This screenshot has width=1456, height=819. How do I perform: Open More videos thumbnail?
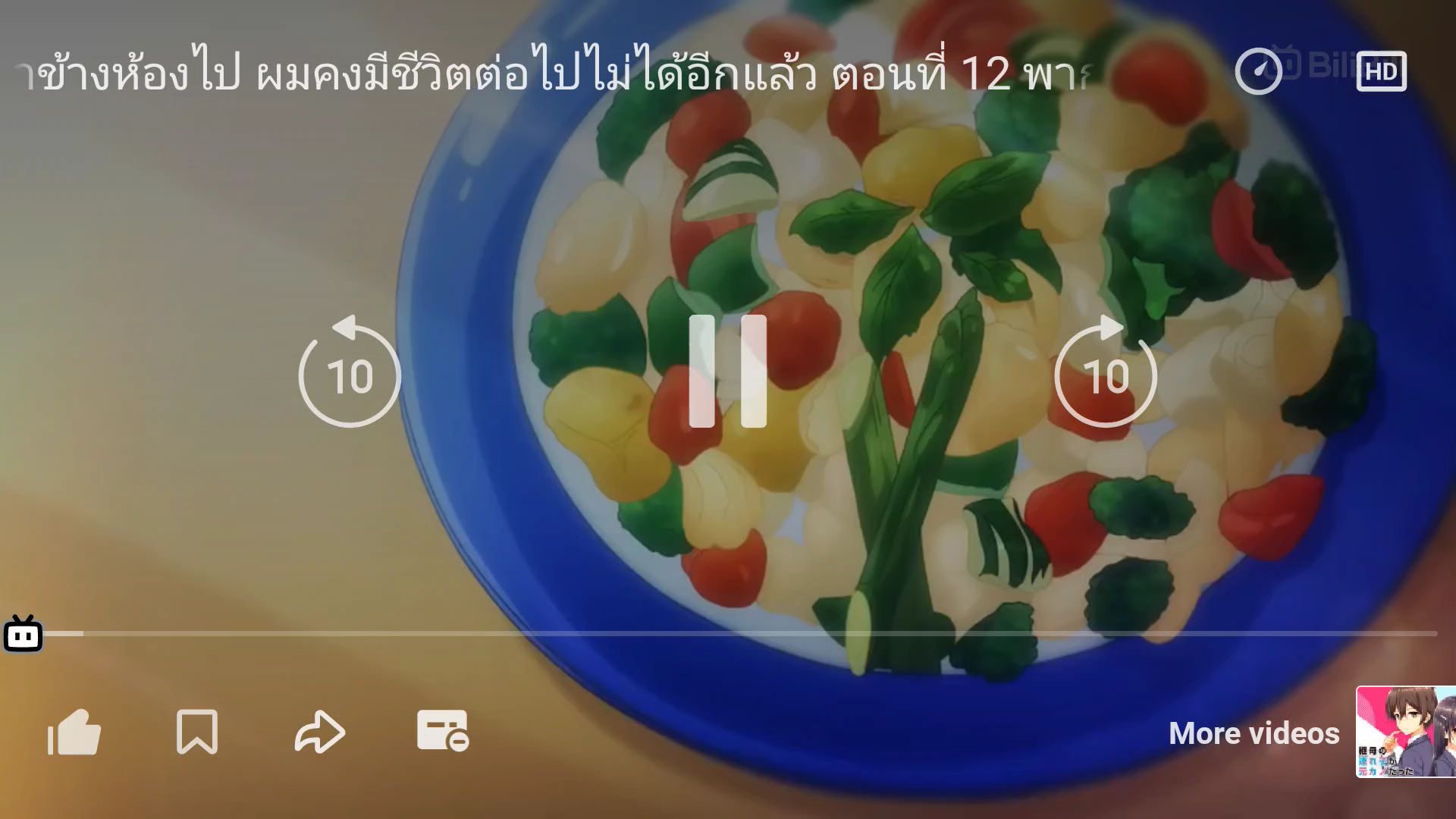(1405, 732)
